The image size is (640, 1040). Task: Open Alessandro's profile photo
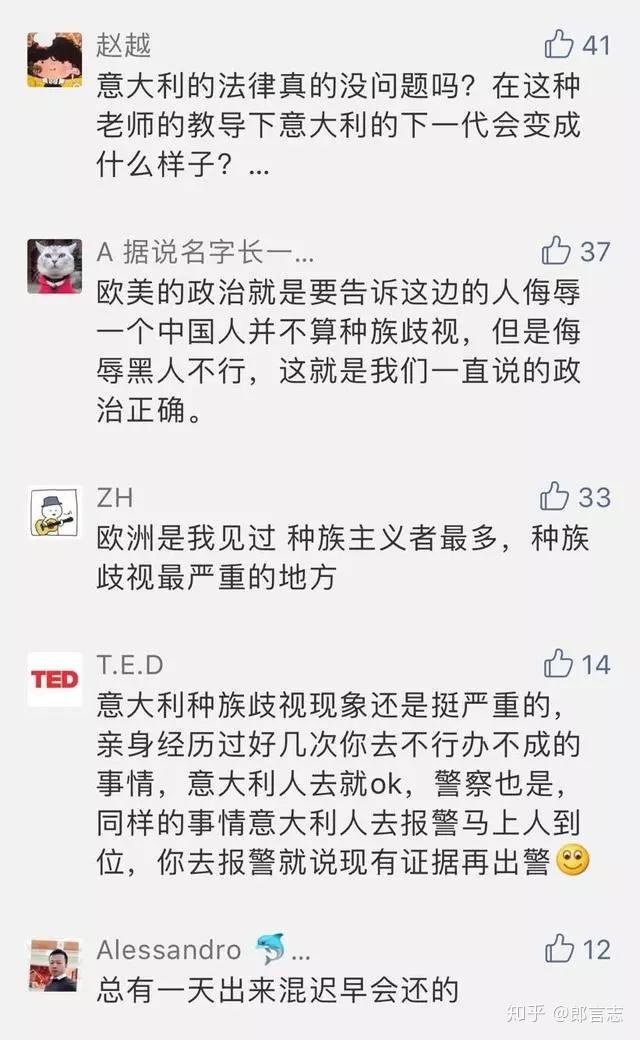(54, 964)
